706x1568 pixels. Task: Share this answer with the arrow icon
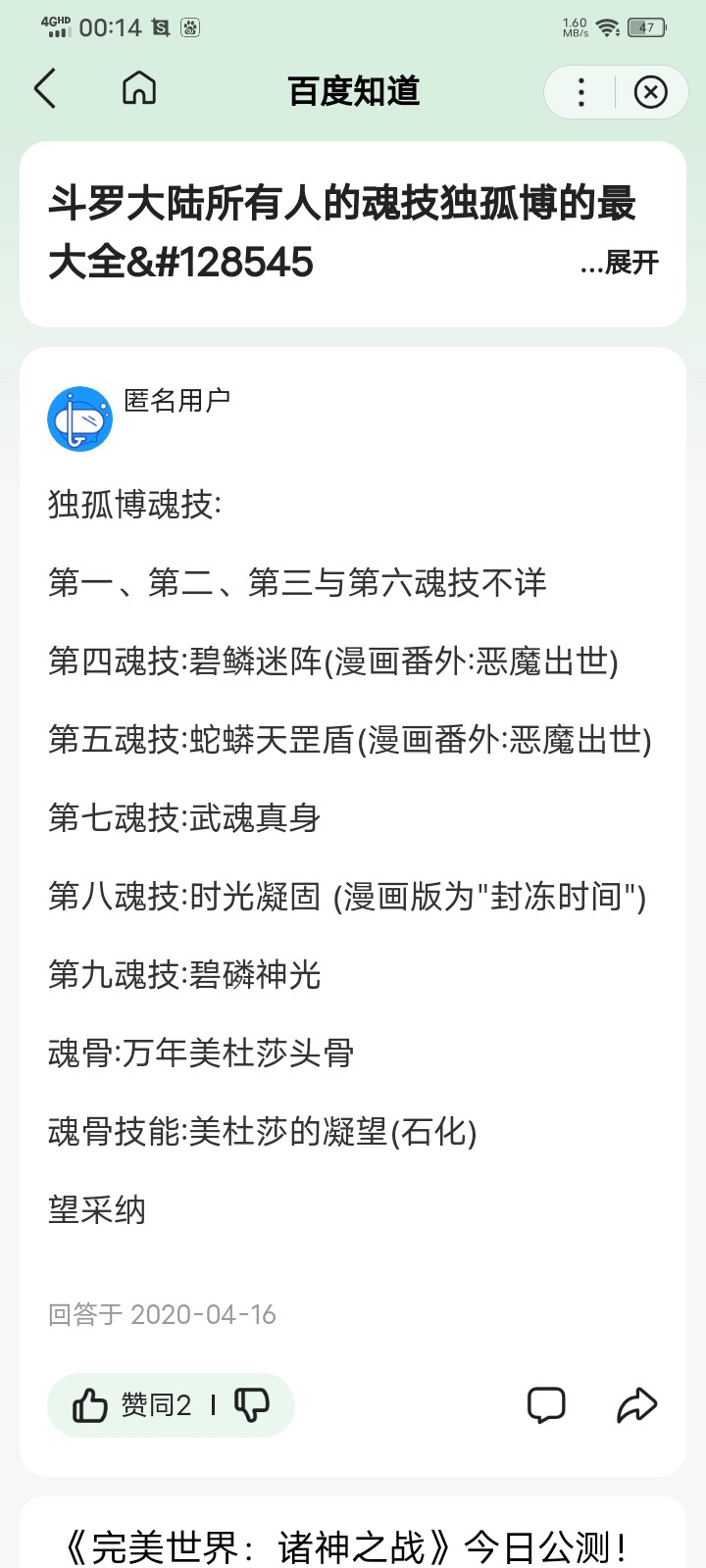636,1405
